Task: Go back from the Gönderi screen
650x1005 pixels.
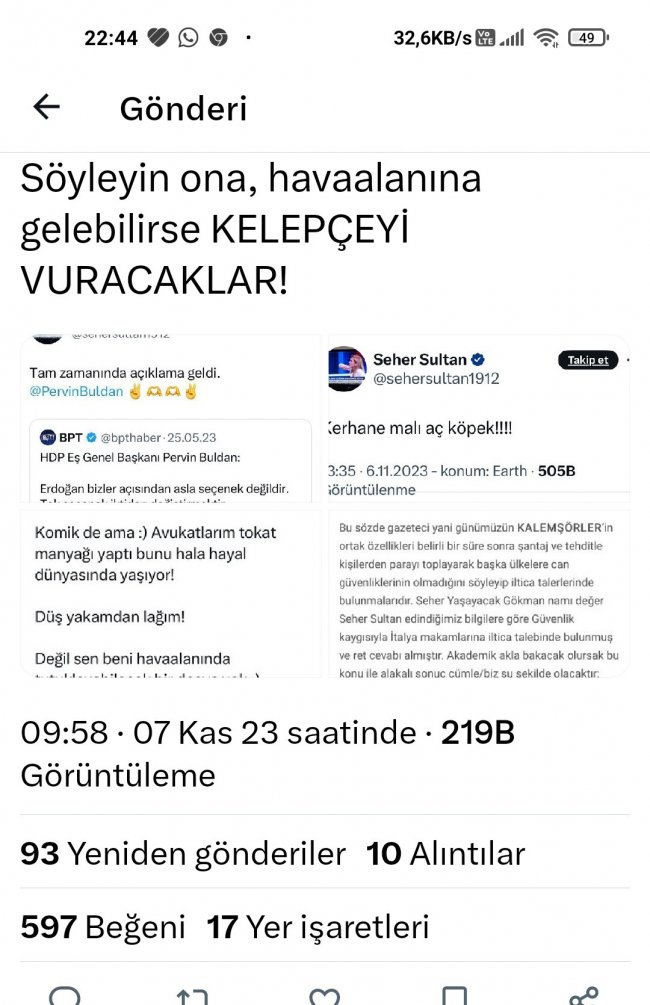Action: (x=47, y=108)
